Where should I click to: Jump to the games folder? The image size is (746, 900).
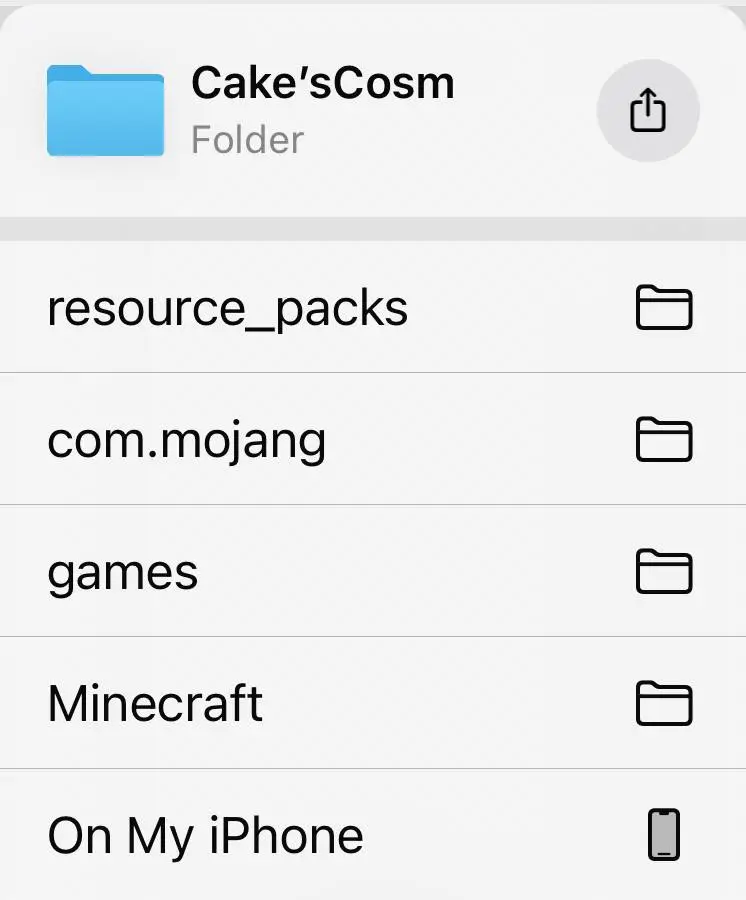pyautogui.click(x=372, y=572)
